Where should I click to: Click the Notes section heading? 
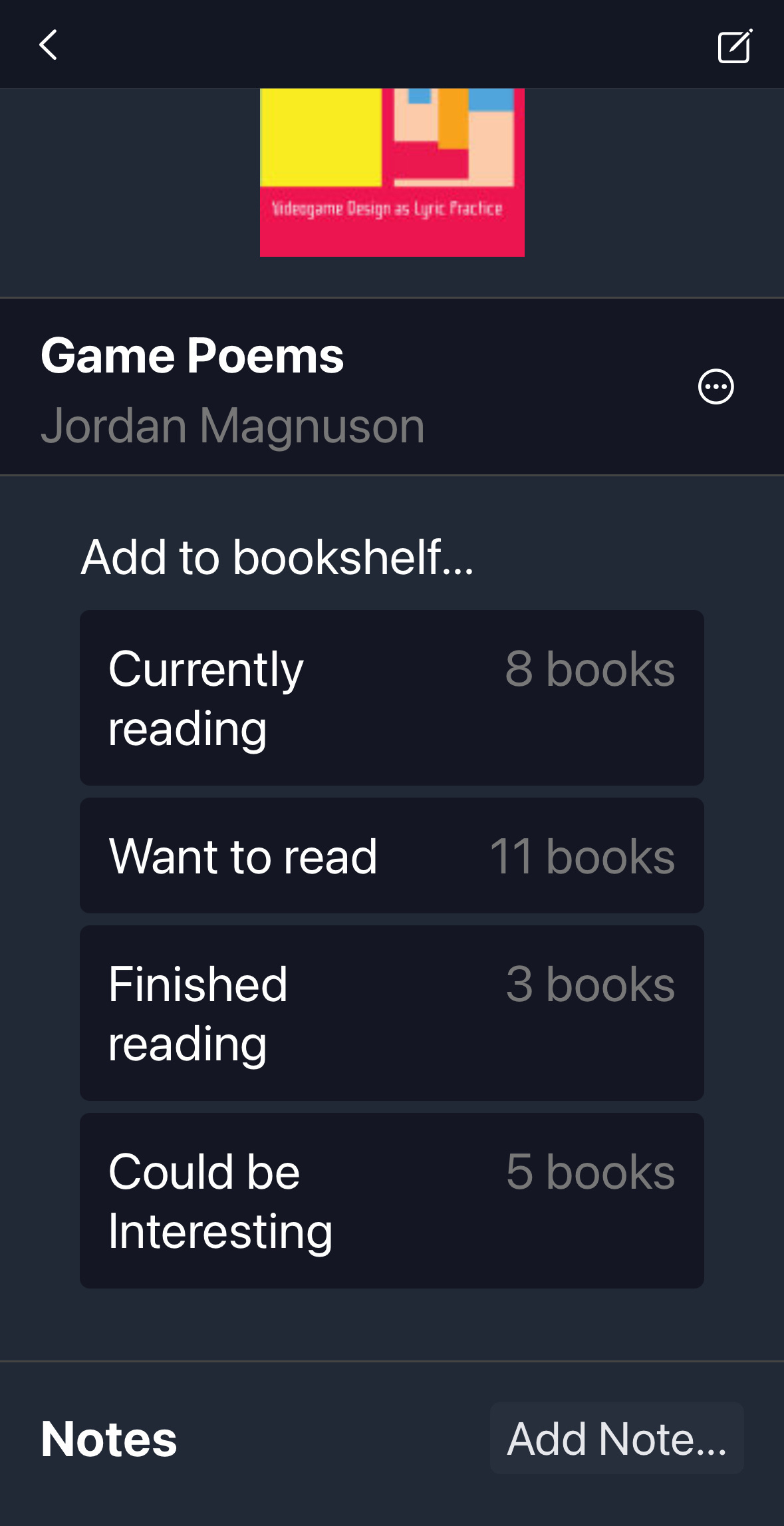pyautogui.click(x=108, y=1437)
